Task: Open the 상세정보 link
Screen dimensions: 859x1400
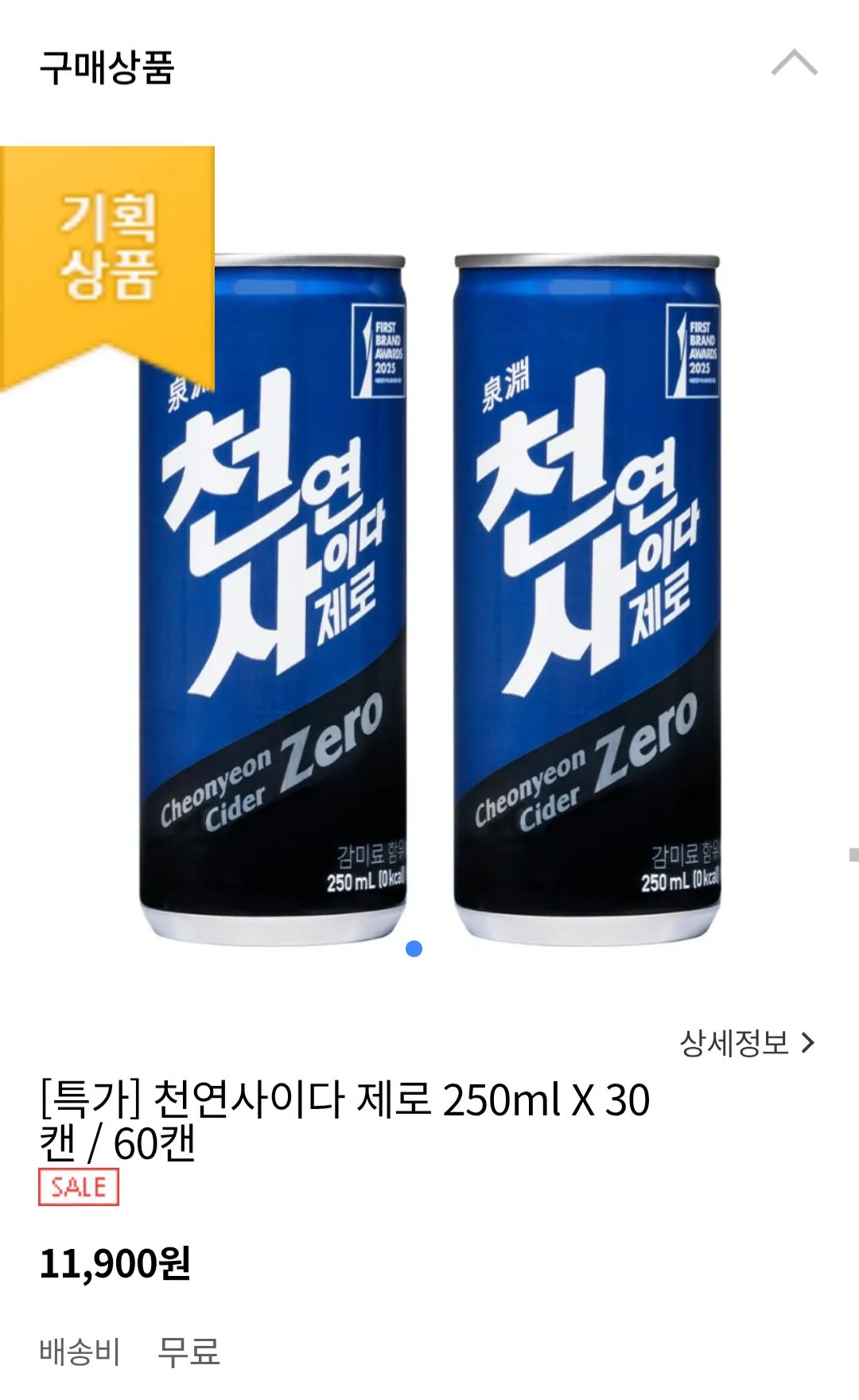Action: coord(747,1043)
